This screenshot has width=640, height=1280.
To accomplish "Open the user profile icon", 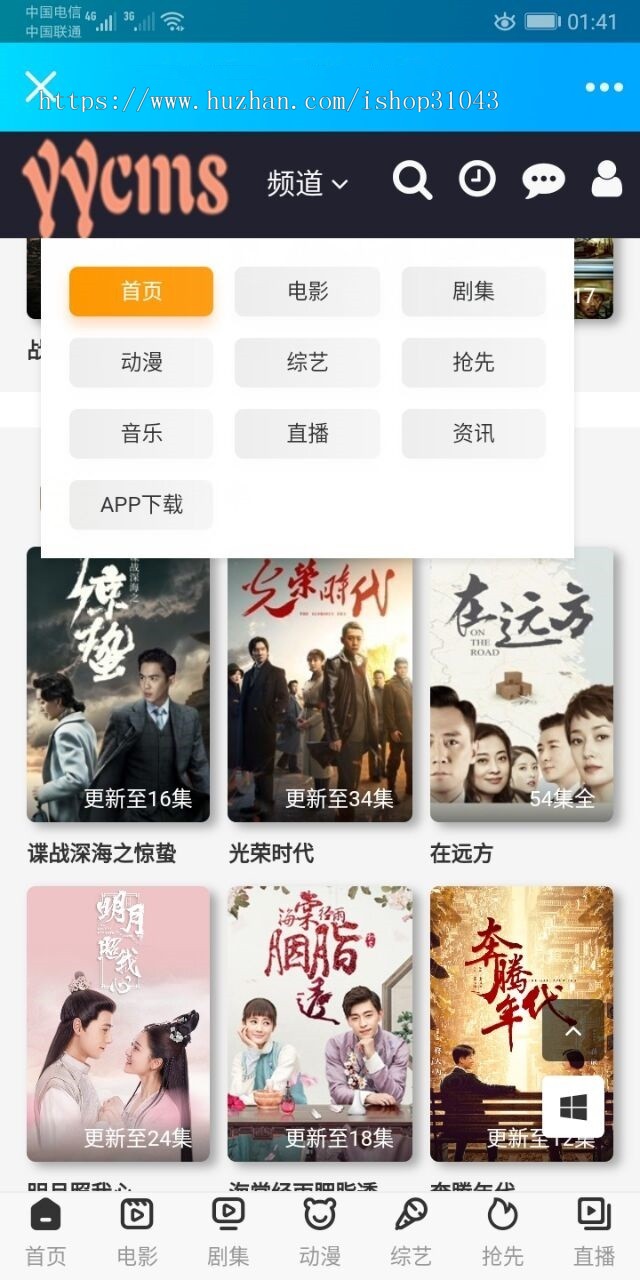I will 606,180.
